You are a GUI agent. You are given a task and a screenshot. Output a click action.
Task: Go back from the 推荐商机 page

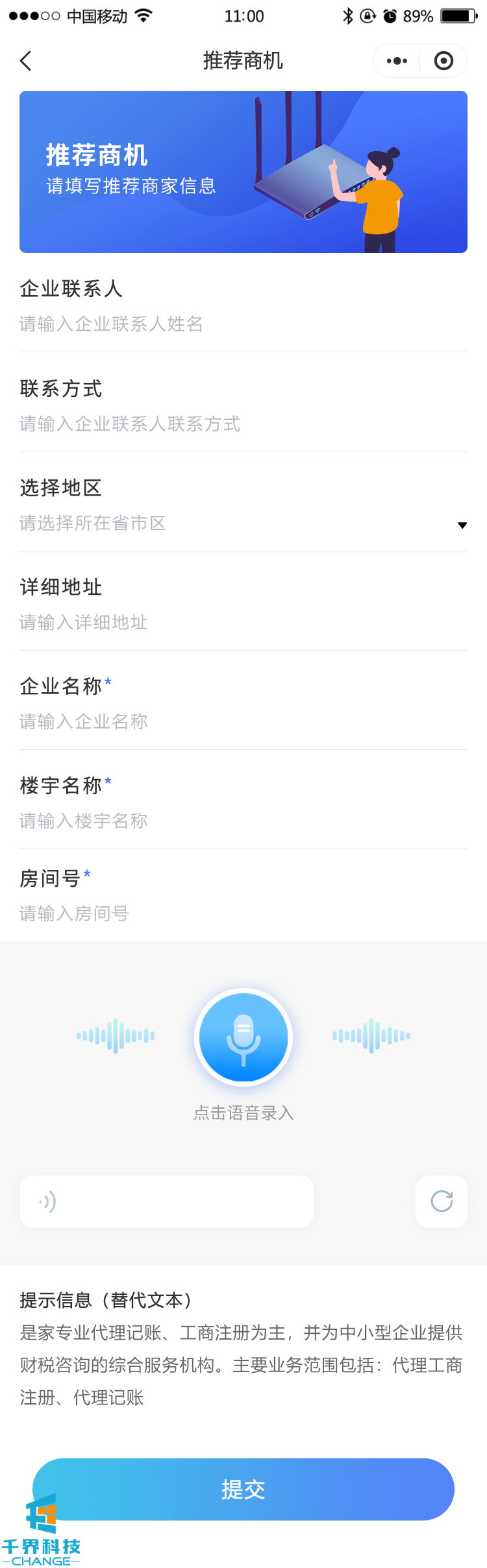point(26,61)
